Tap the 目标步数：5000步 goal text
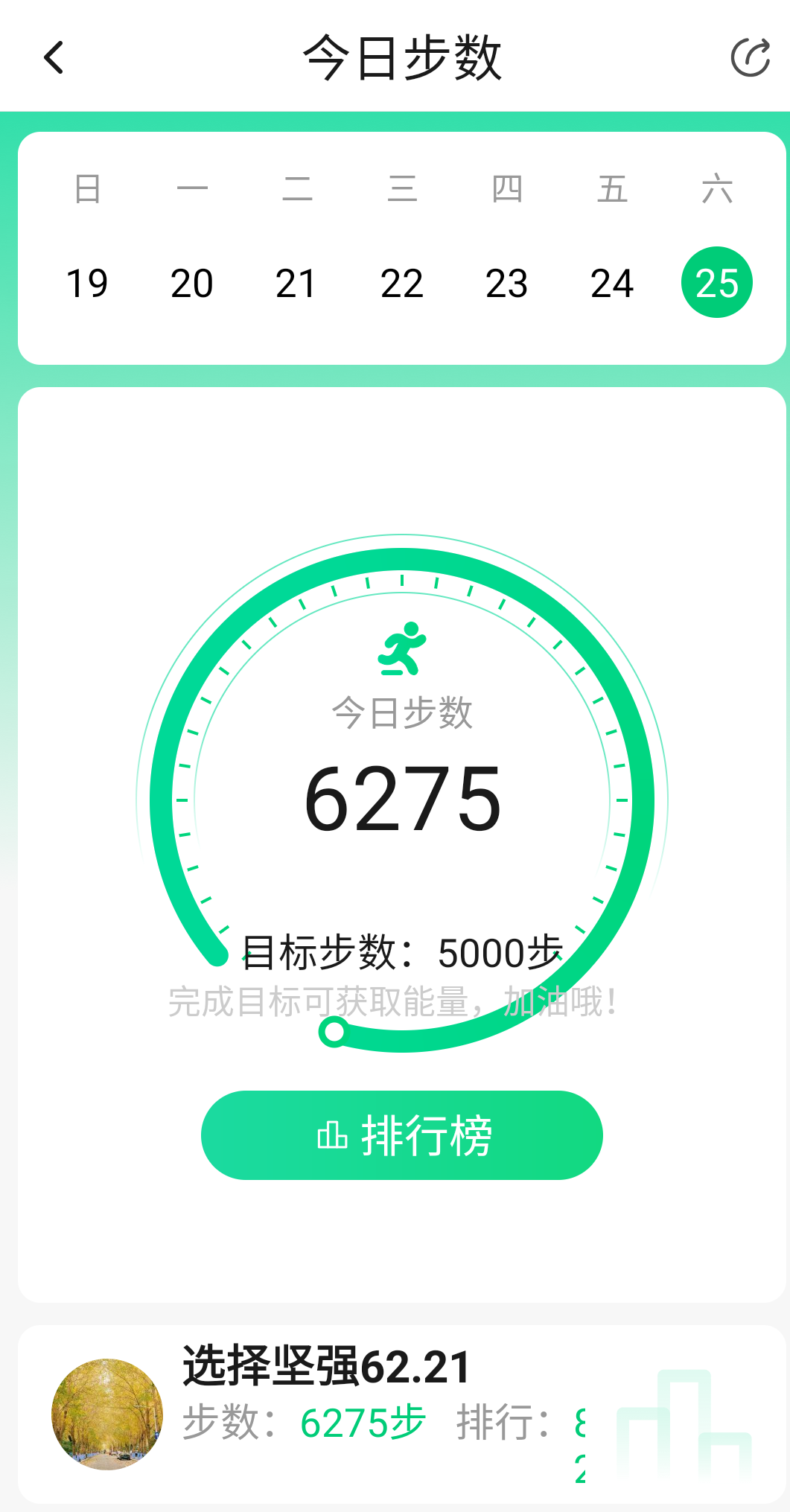790x1512 pixels. [x=401, y=953]
